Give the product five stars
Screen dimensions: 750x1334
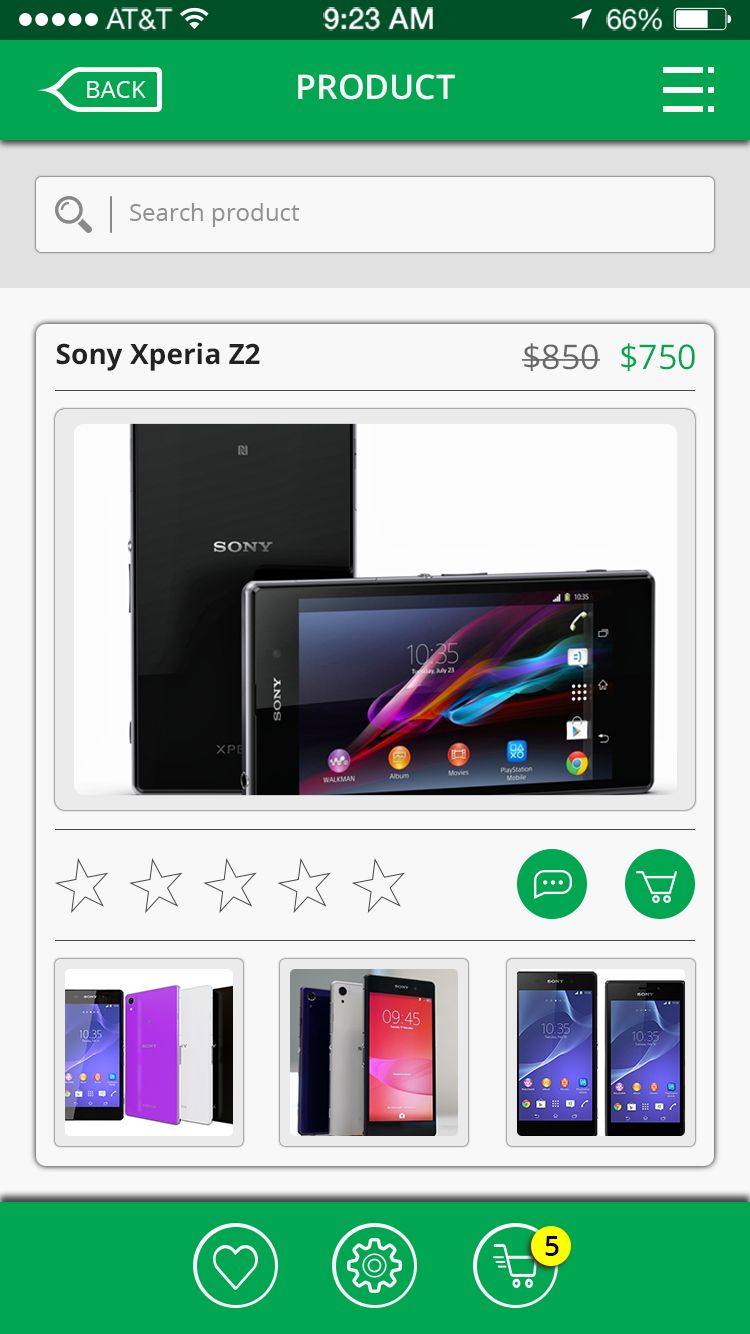tap(379, 886)
